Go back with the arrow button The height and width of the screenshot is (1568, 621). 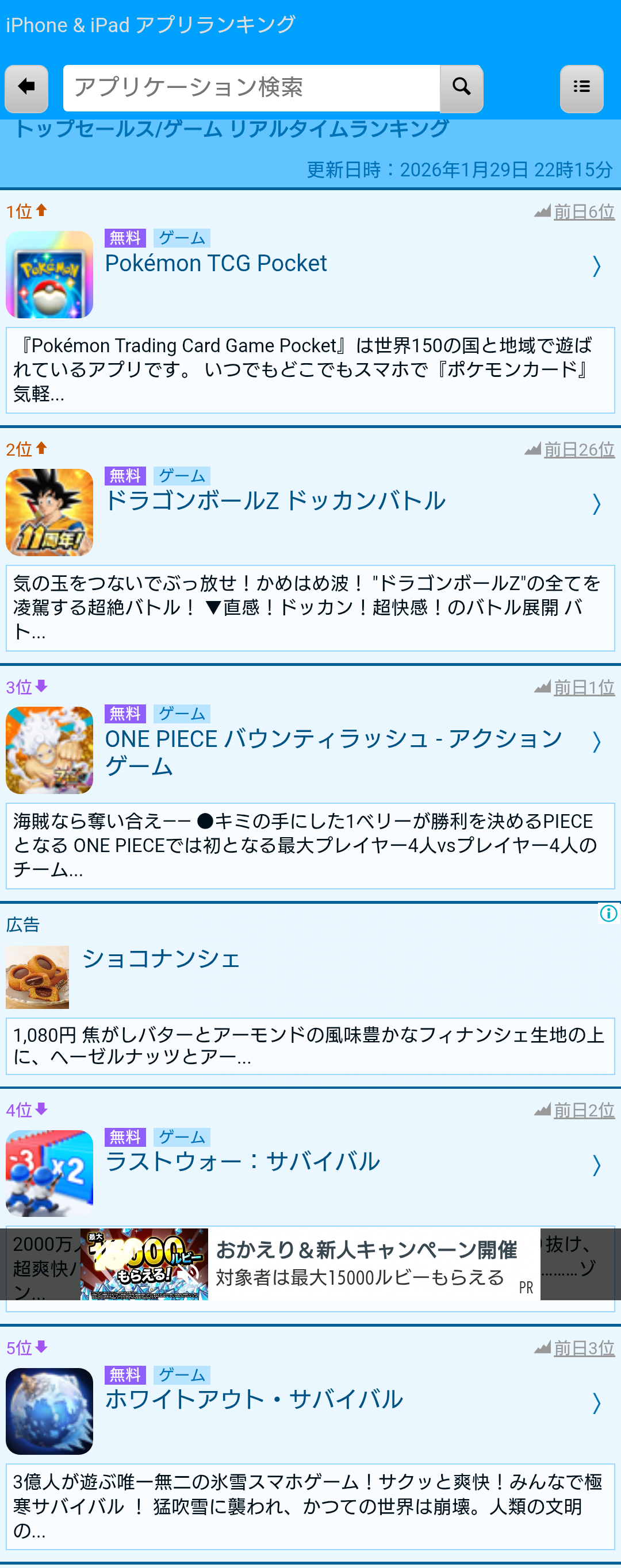(26, 88)
